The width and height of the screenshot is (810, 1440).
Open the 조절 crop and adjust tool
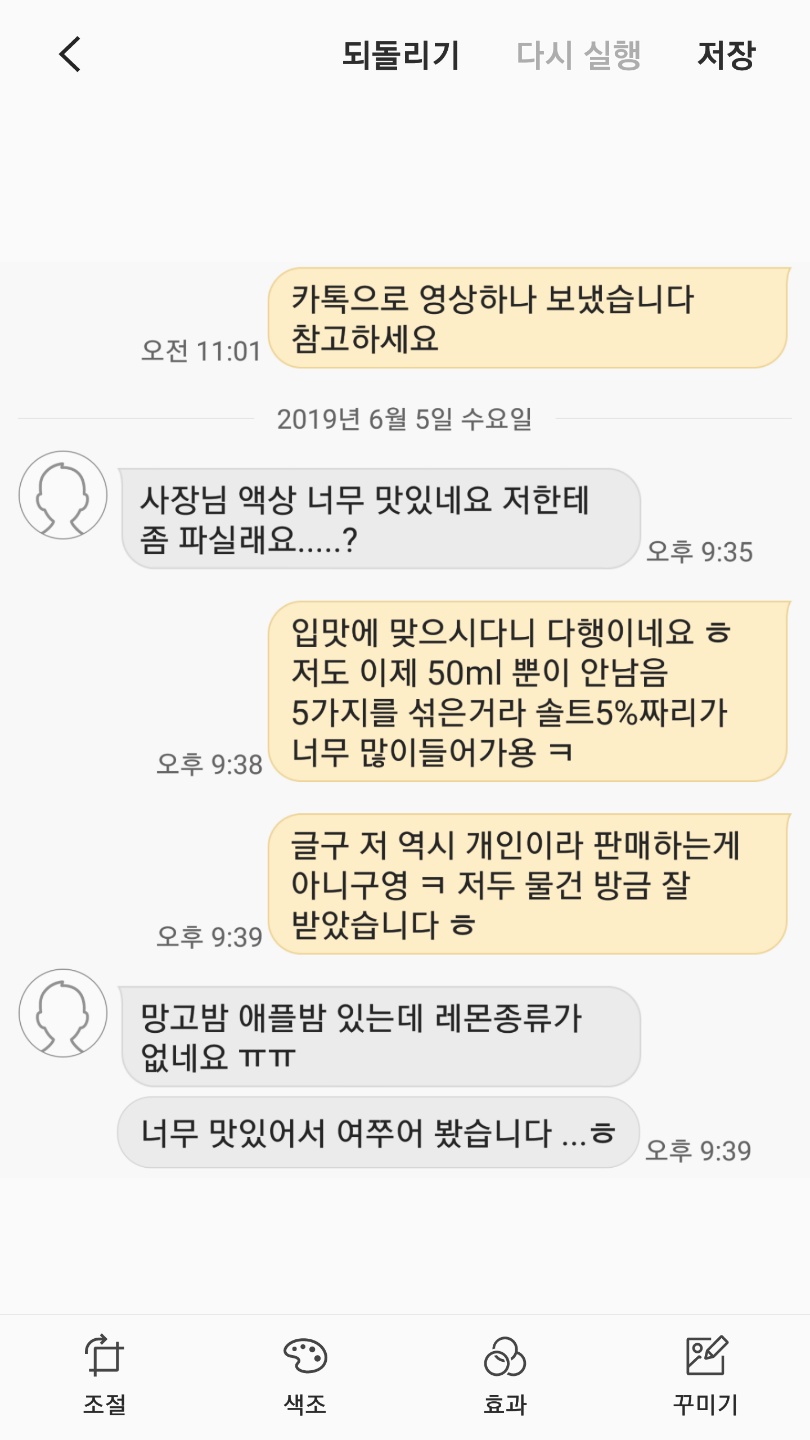pyautogui.click(x=104, y=1375)
